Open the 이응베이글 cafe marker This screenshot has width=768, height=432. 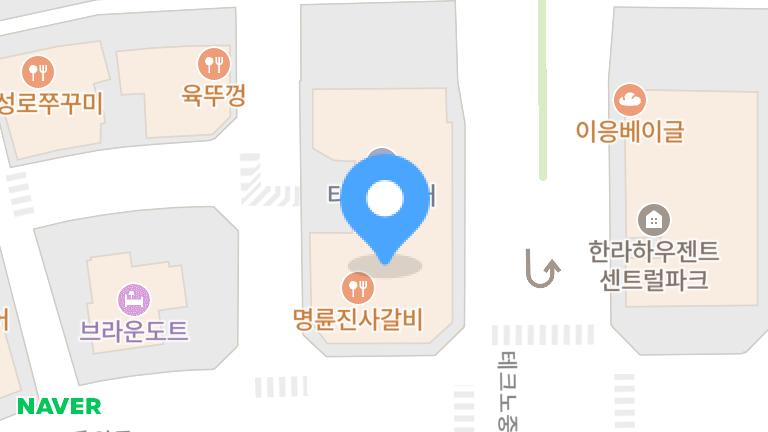(630, 100)
